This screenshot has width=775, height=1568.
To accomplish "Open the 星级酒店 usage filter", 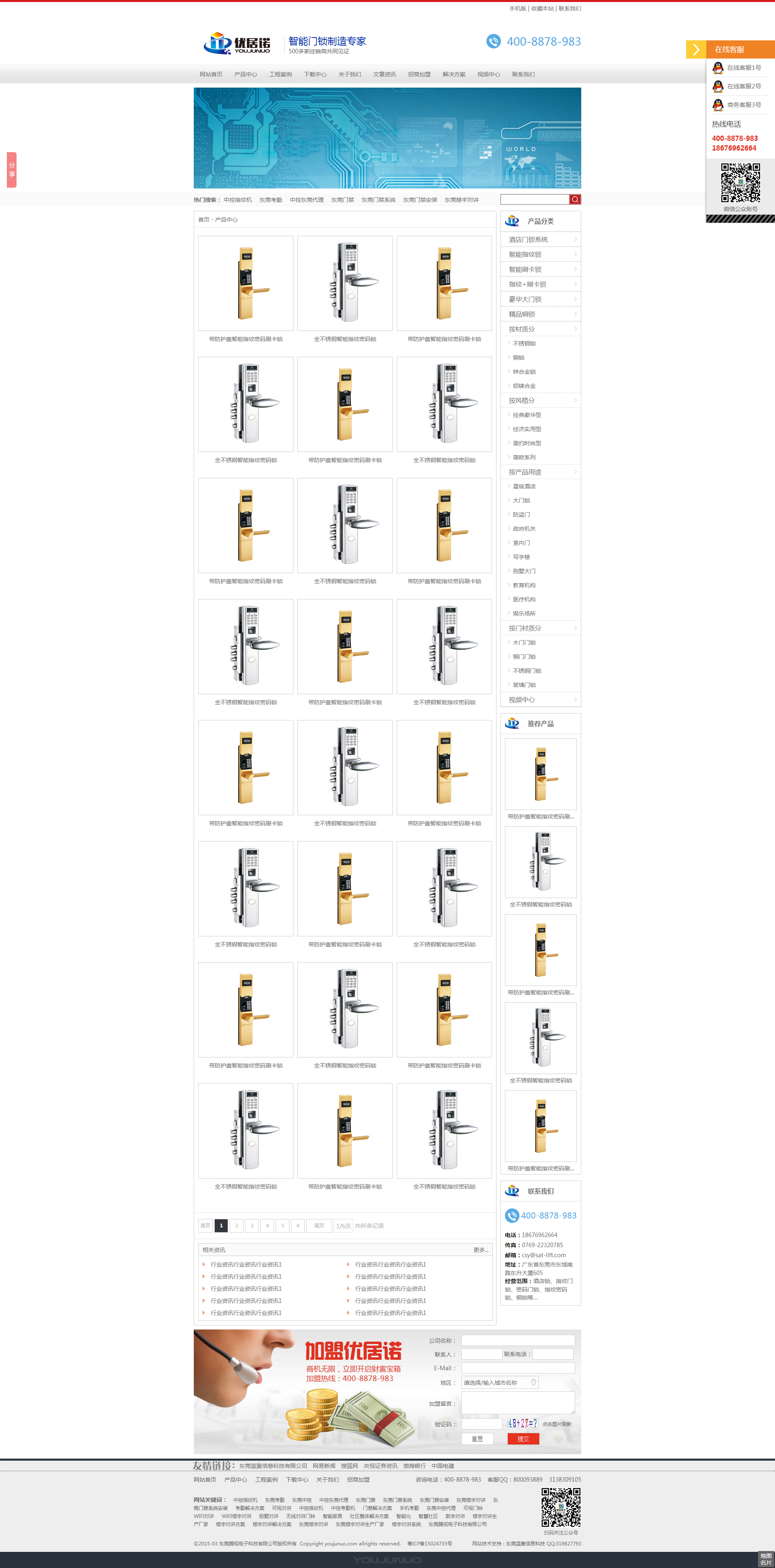I will [x=524, y=486].
